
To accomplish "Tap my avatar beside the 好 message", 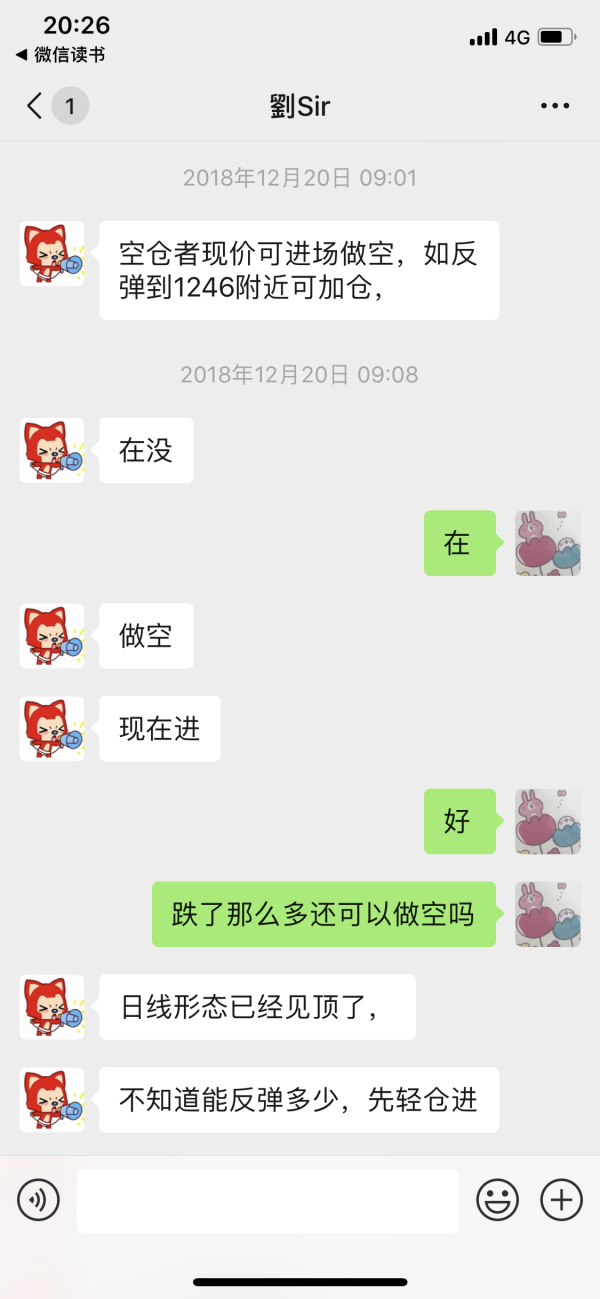I will [x=547, y=821].
